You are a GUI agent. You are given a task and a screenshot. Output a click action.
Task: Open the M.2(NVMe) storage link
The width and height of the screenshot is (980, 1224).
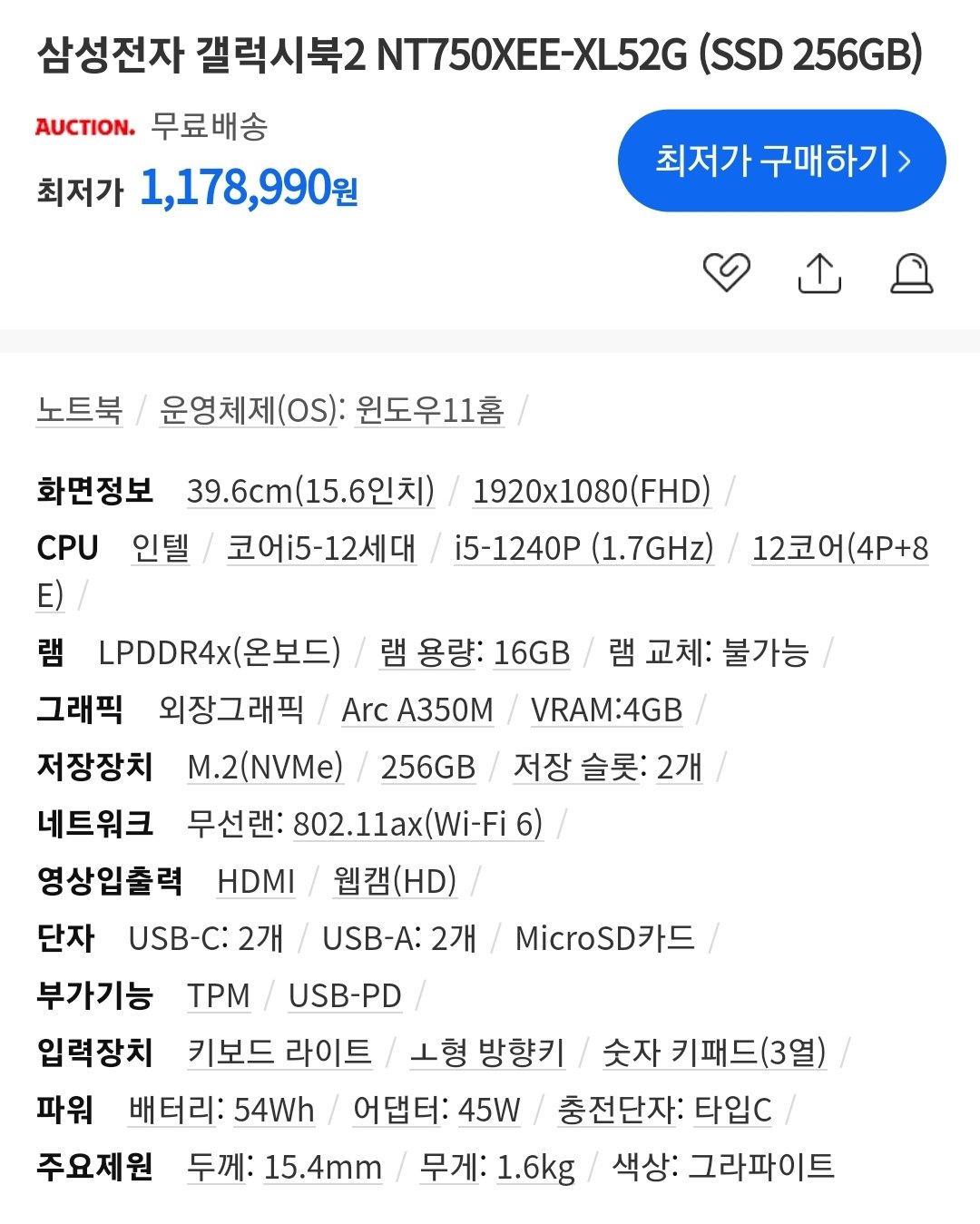click(265, 767)
